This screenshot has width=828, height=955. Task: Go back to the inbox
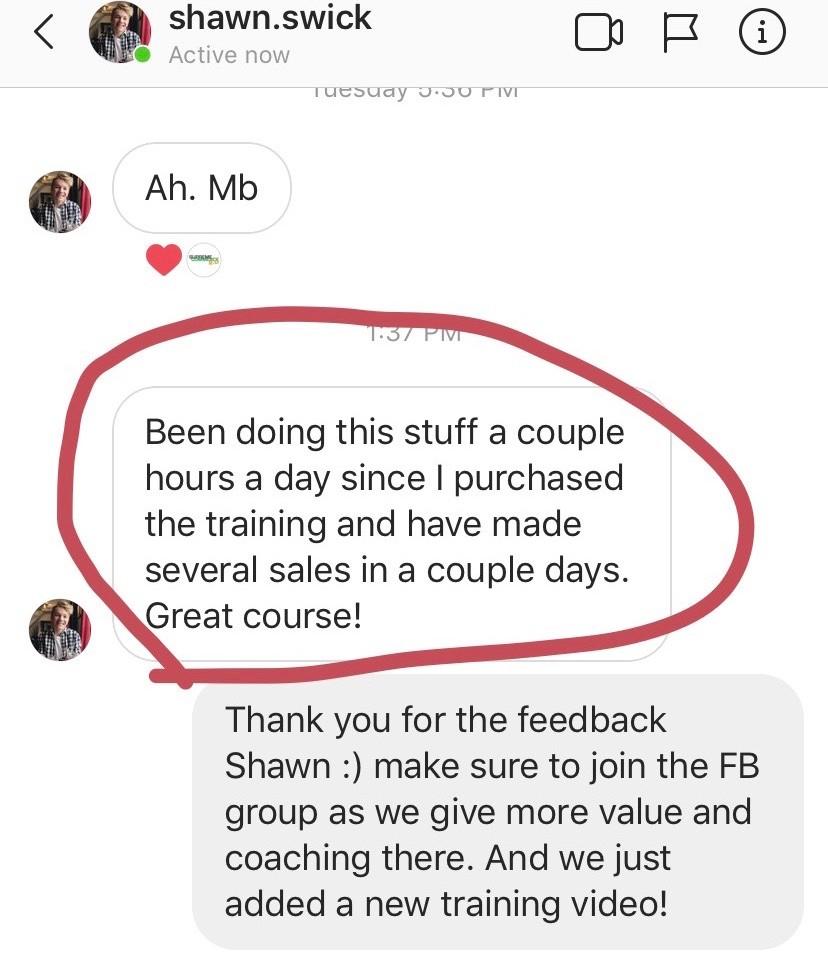click(x=42, y=34)
